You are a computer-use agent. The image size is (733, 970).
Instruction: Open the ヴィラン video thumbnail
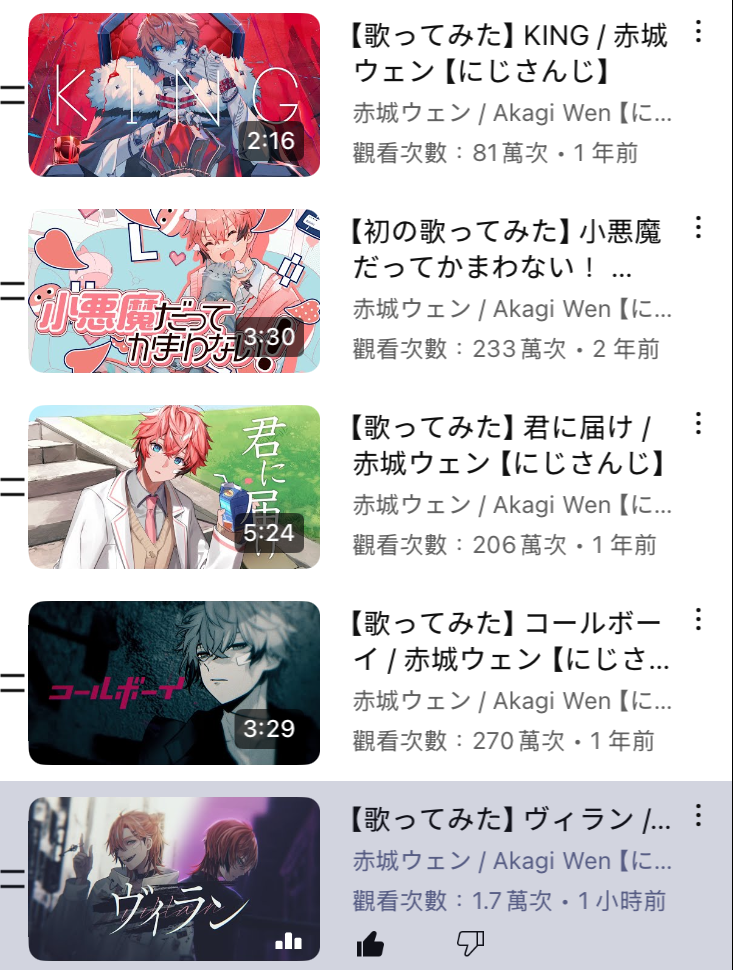174,879
